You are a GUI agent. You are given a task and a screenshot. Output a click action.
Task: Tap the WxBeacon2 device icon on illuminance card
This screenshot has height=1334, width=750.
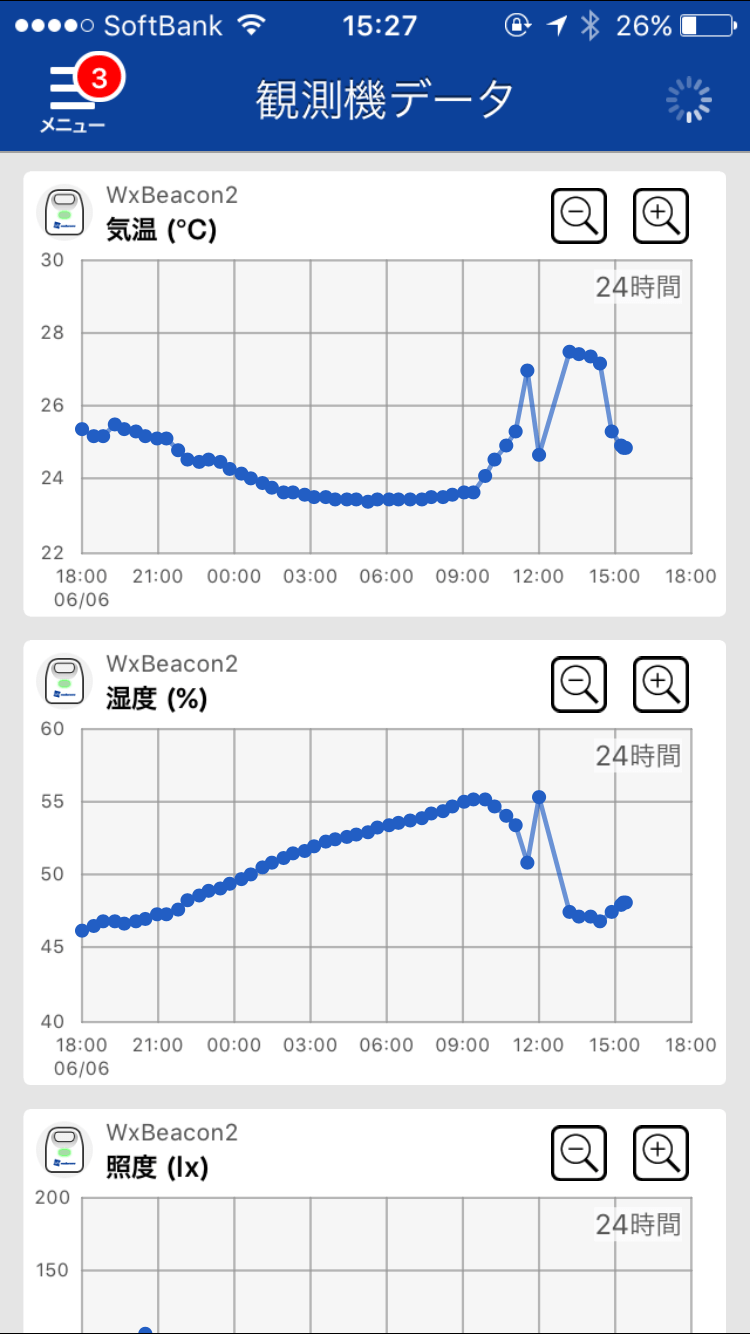[x=64, y=1150]
